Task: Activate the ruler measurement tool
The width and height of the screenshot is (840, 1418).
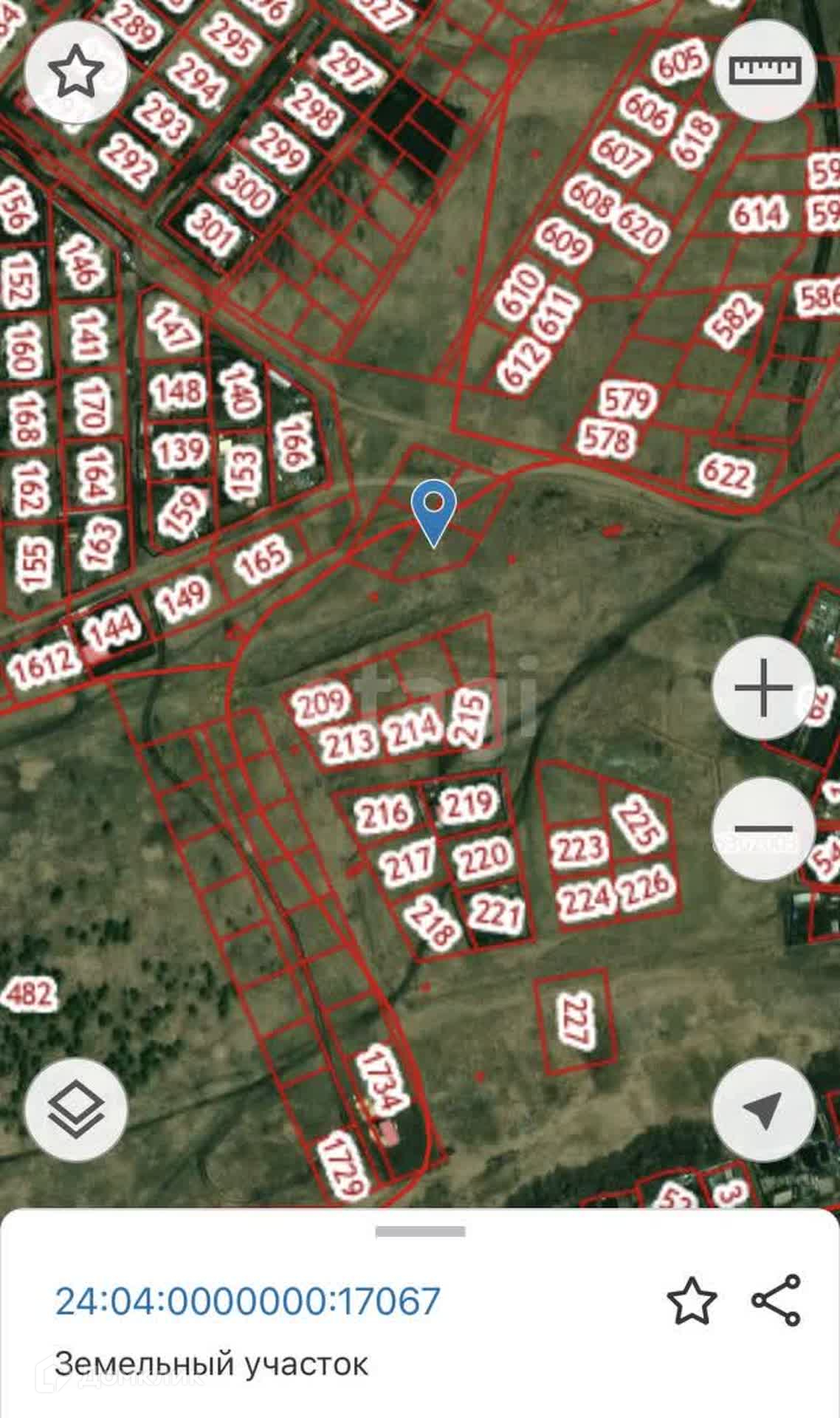Action: pos(765,71)
